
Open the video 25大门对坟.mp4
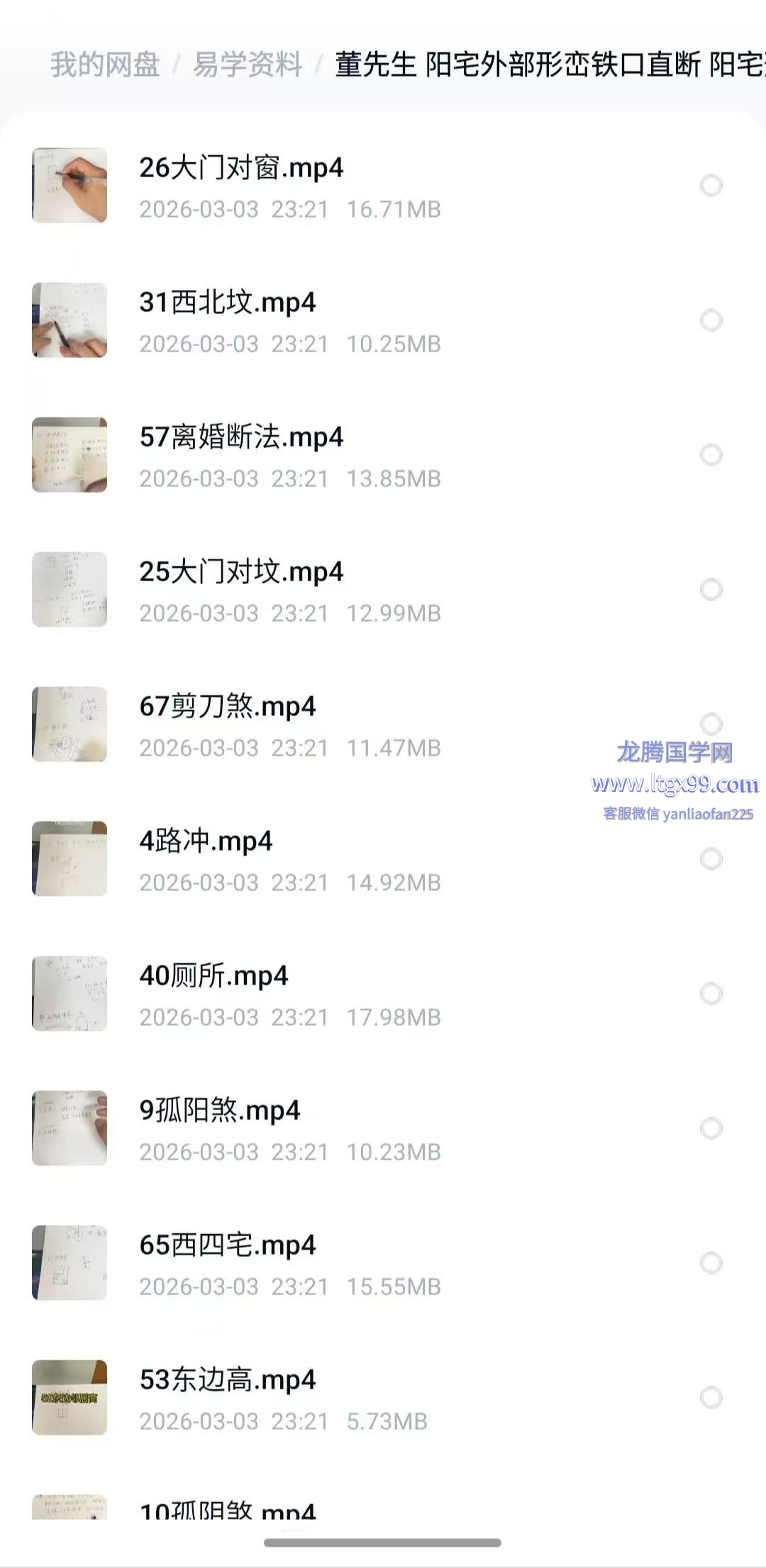[x=241, y=572]
